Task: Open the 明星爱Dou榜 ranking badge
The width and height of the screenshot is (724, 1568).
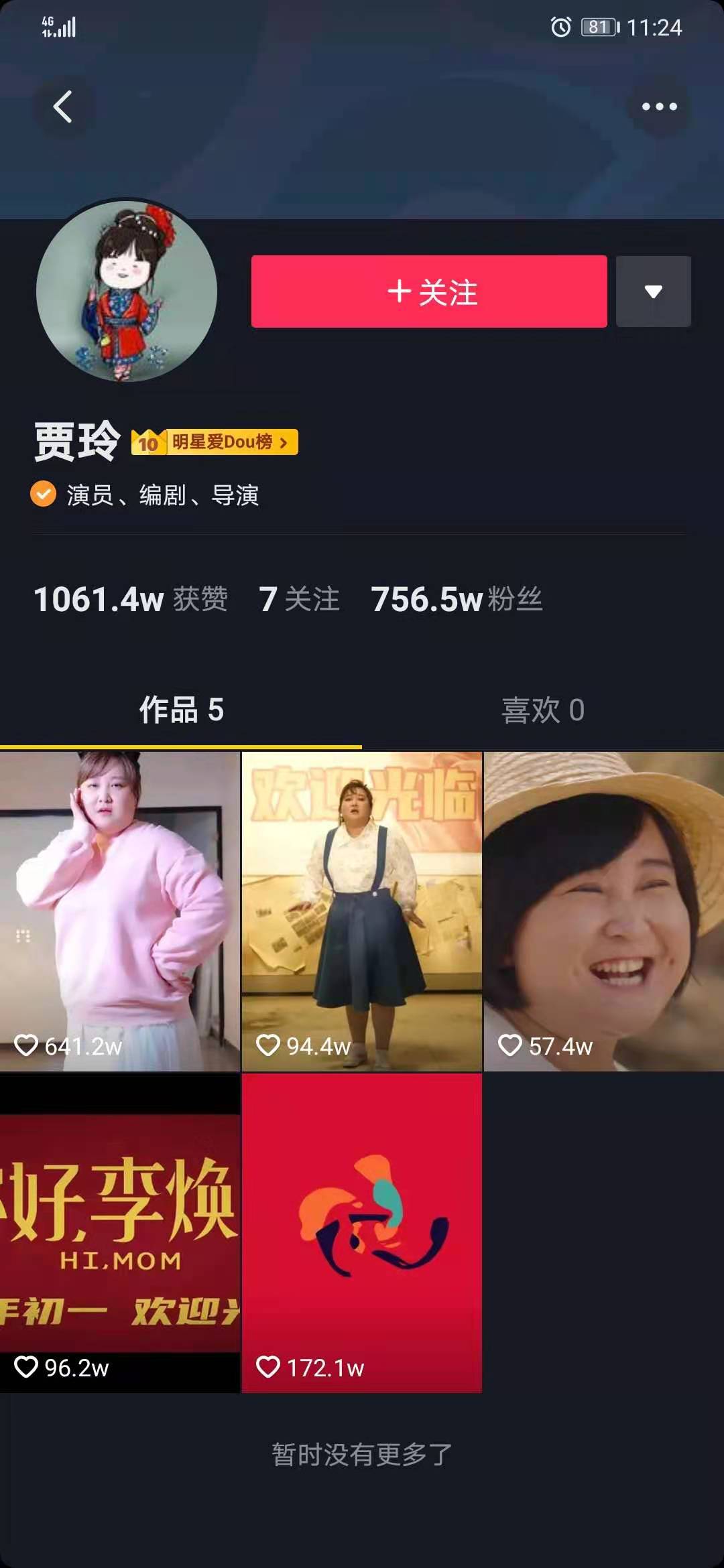Action: [x=215, y=442]
